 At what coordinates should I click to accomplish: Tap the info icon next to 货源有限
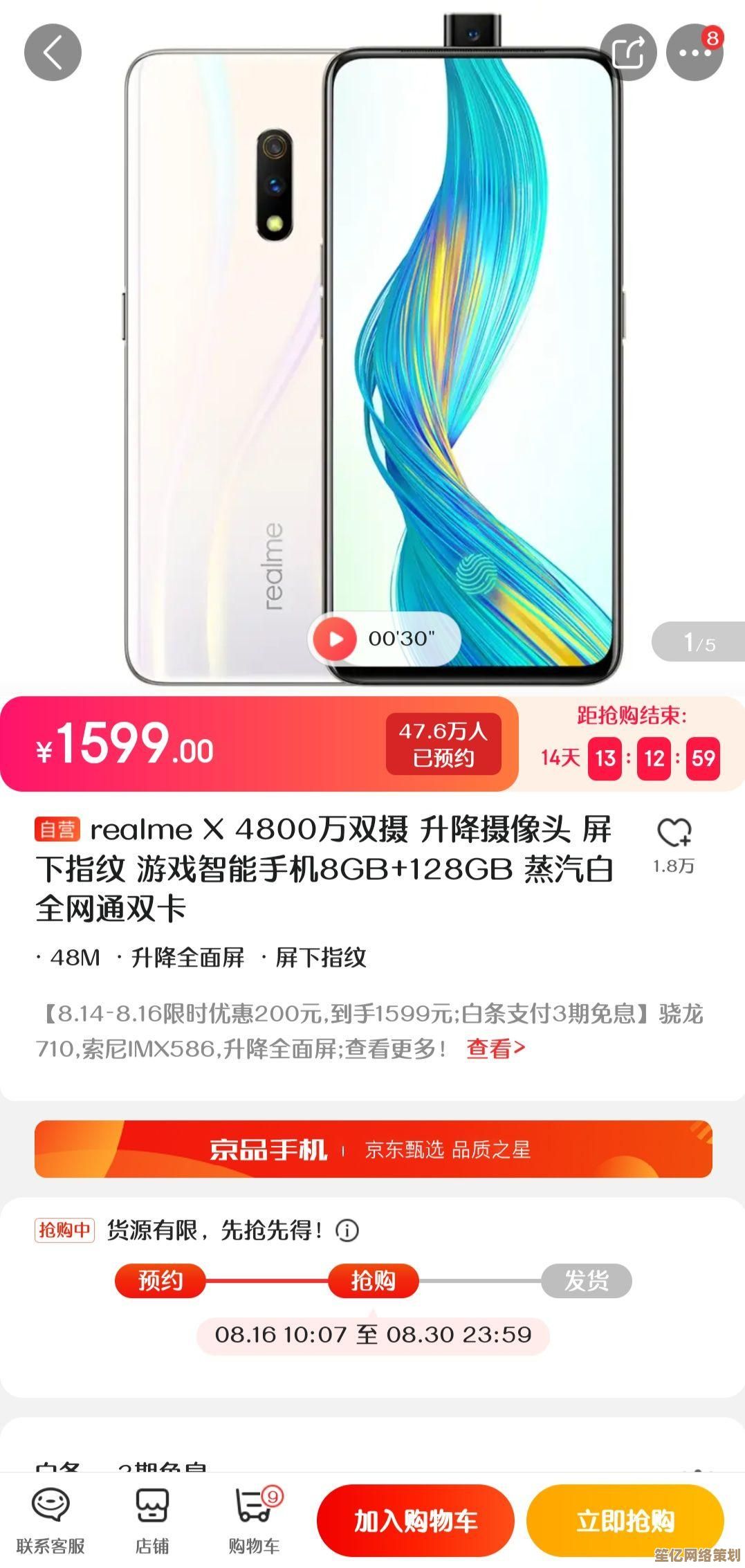[347, 1230]
